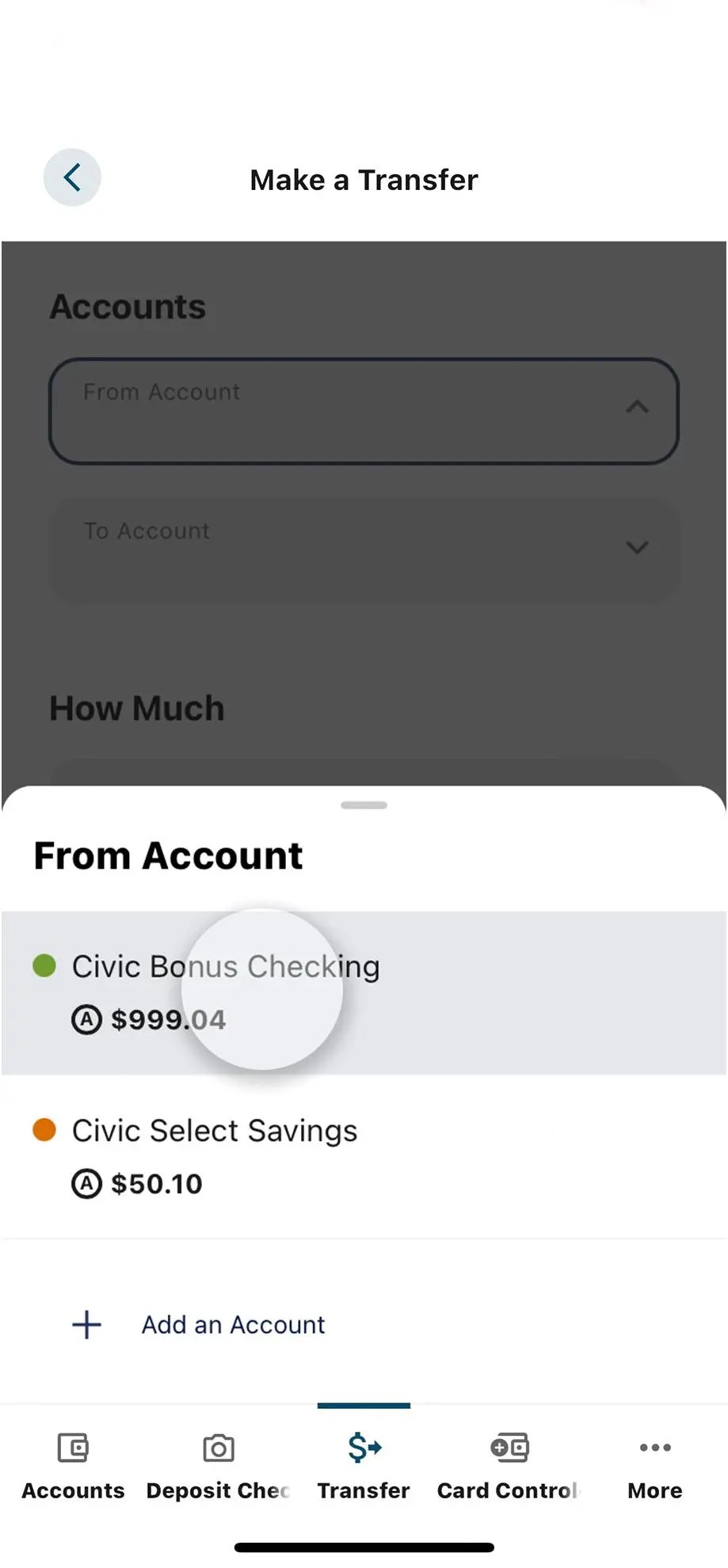
Task: Click the plus icon next to Add an Account
Action: [x=86, y=1325]
